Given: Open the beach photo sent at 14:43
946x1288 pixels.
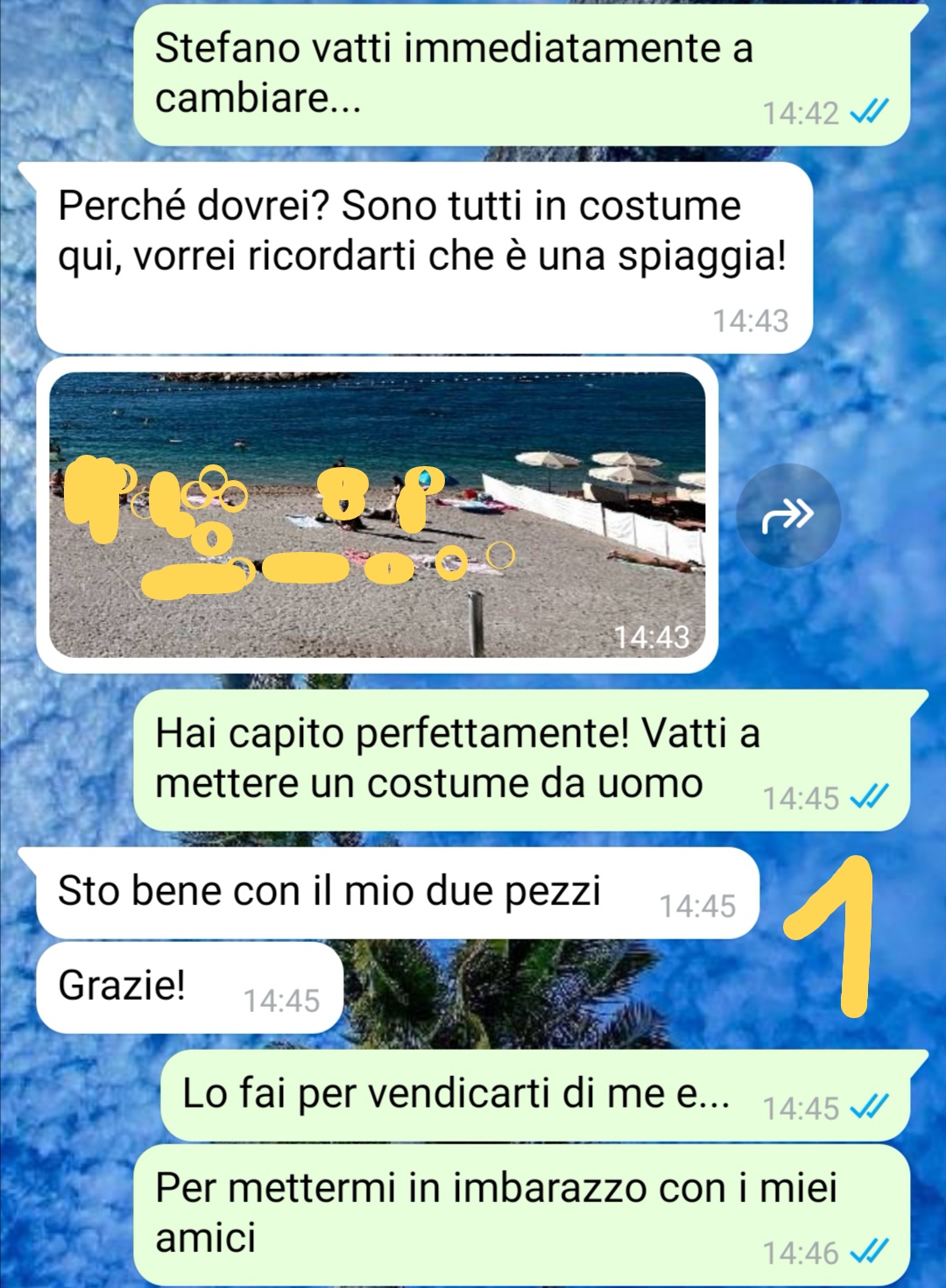Looking at the screenshot, I should [377, 514].
